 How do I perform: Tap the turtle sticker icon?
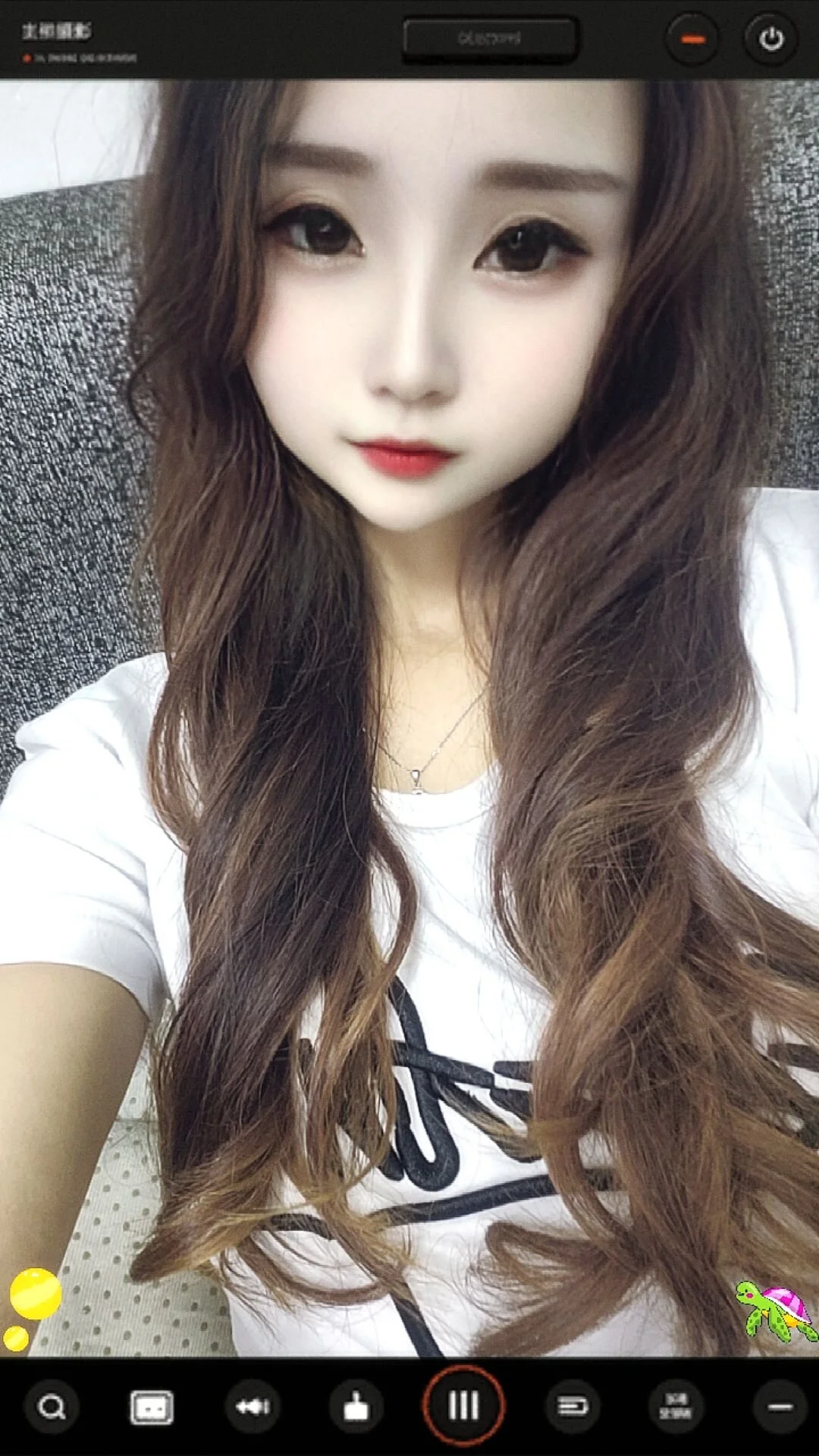pos(776,1310)
